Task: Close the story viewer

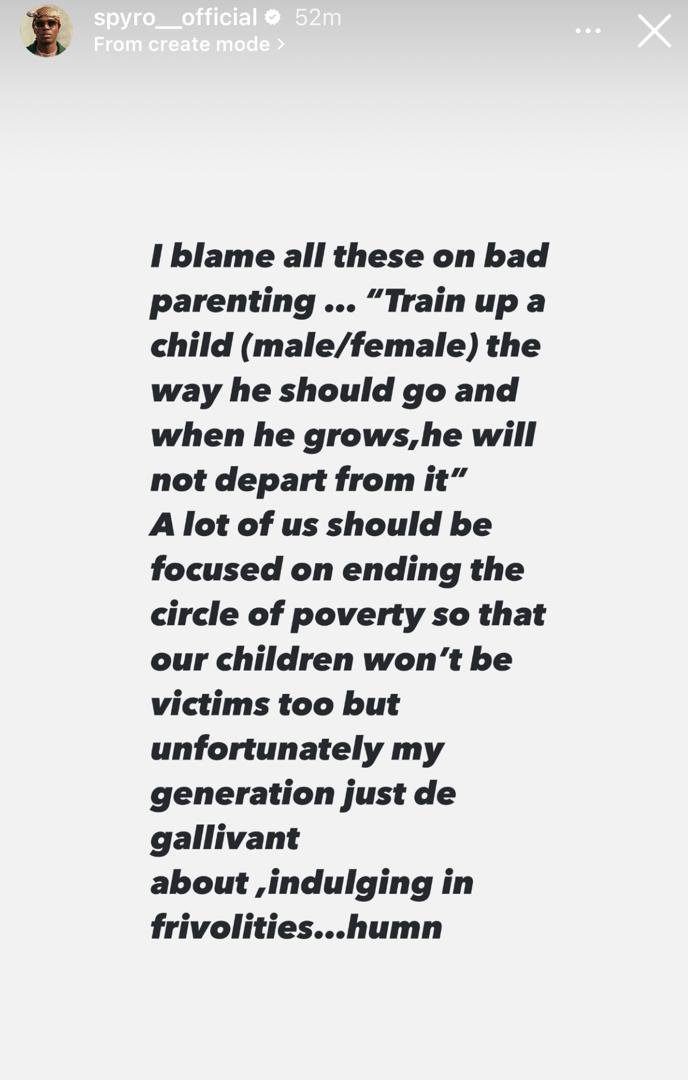Action: click(654, 31)
